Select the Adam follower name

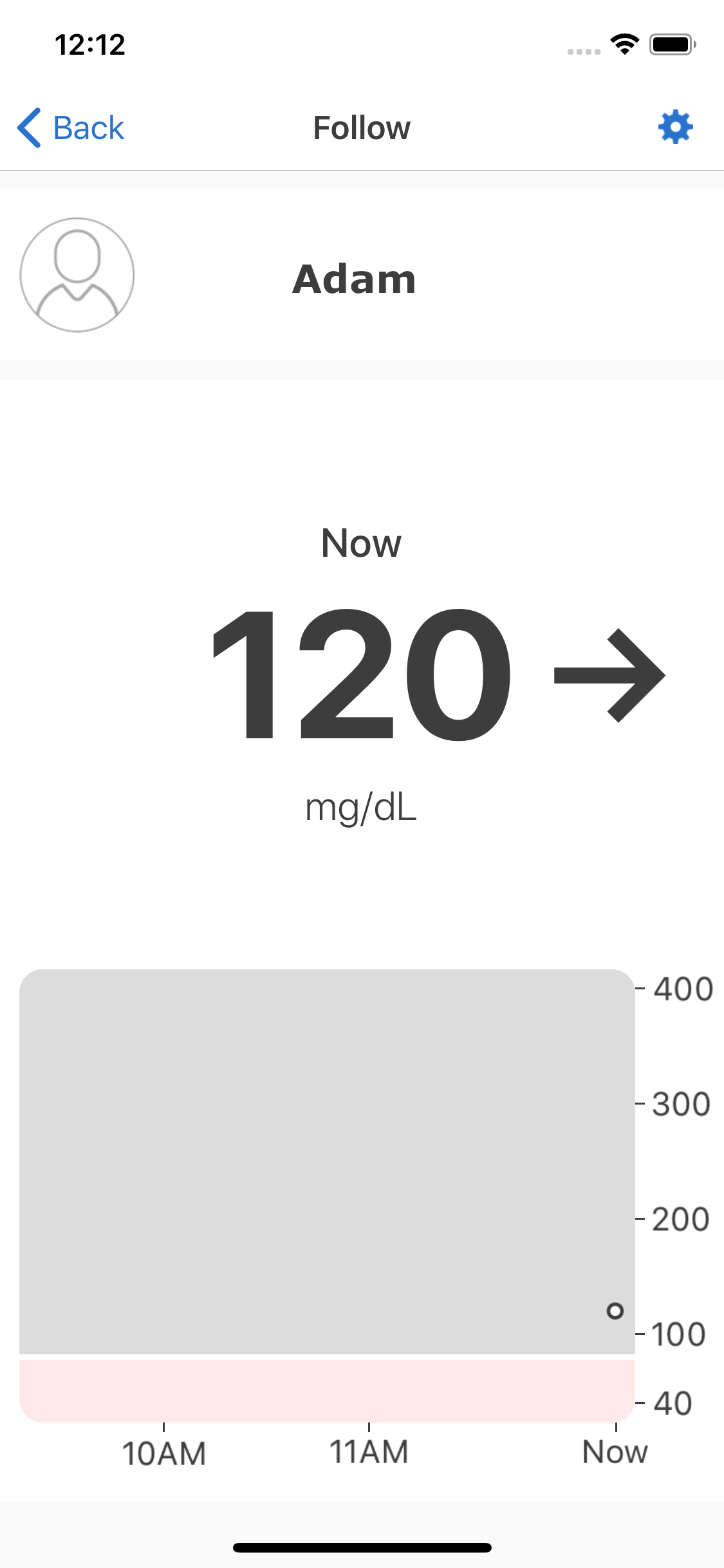[354, 278]
